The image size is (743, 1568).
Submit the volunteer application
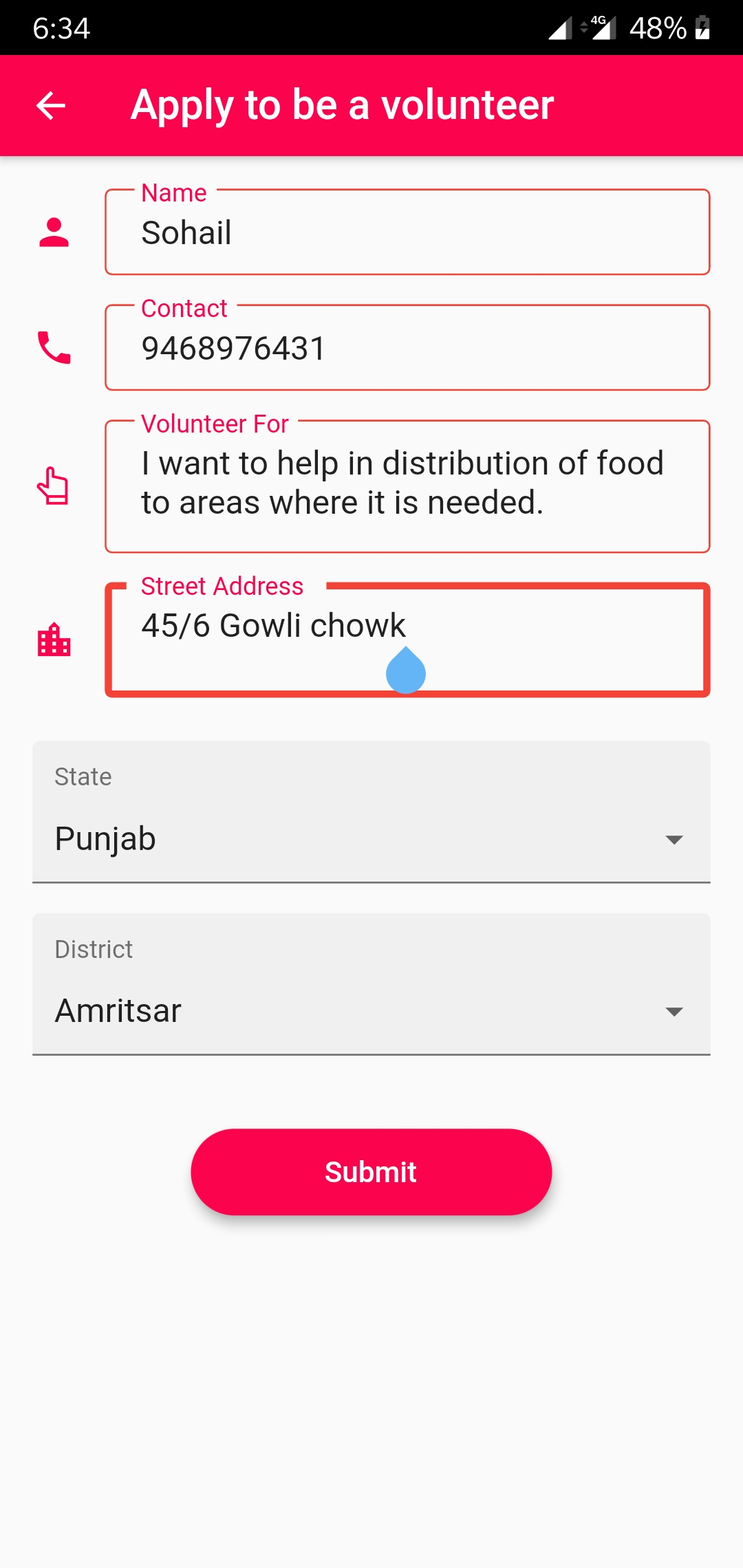(371, 1172)
